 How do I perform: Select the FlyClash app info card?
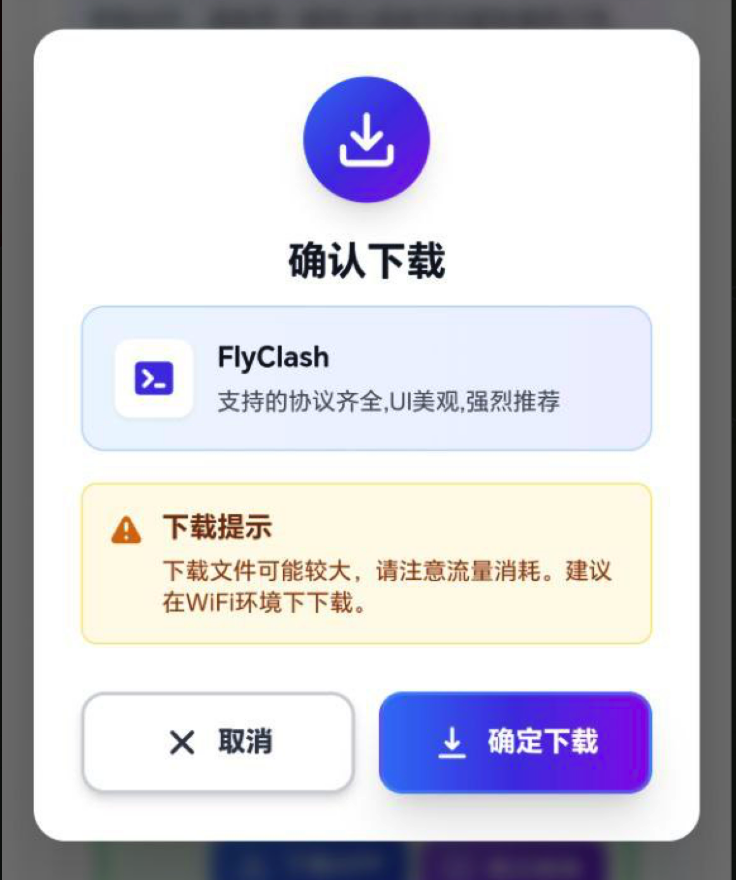coord(367,378)
